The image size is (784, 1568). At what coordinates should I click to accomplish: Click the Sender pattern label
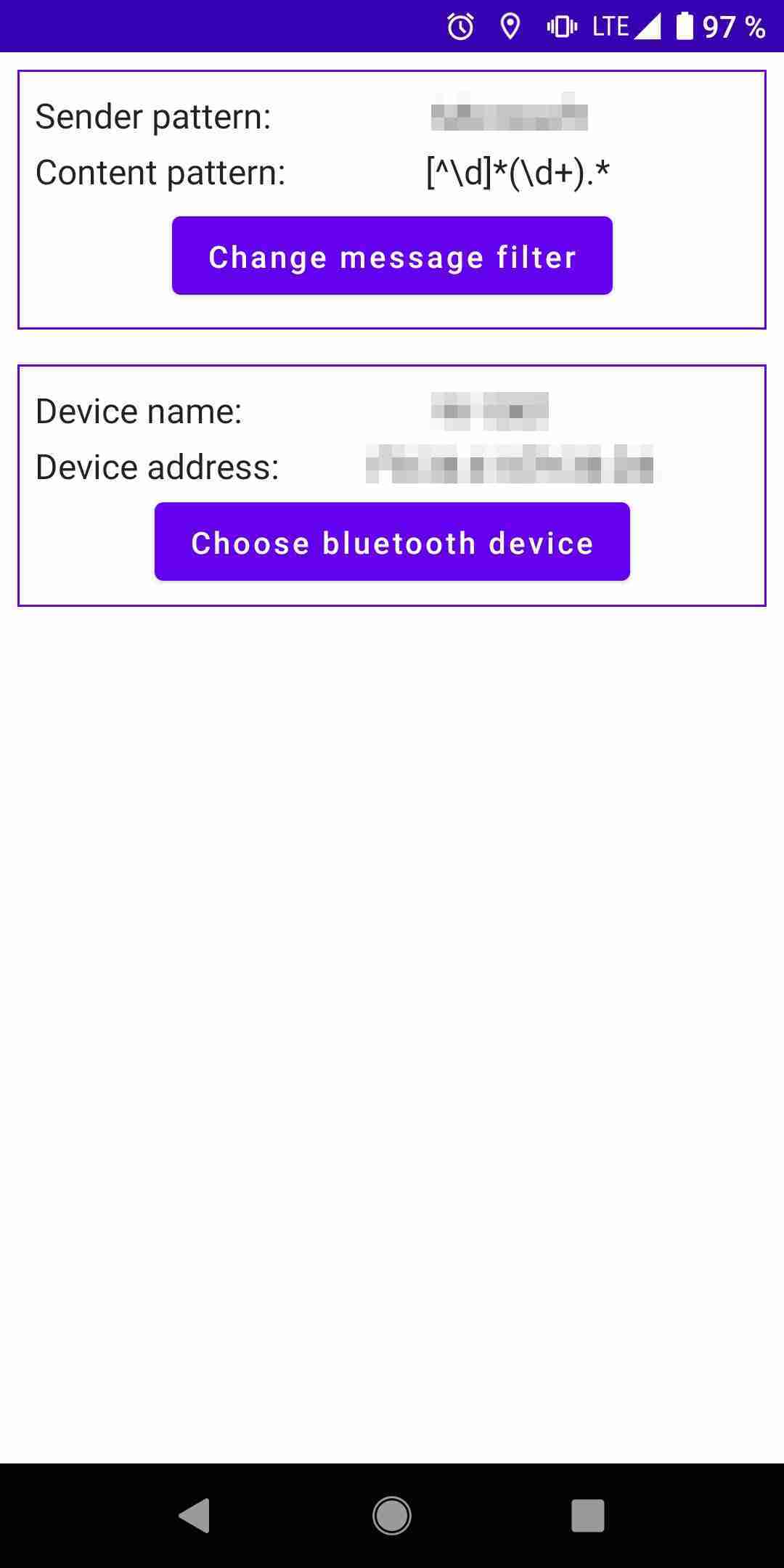click(153, 116)
